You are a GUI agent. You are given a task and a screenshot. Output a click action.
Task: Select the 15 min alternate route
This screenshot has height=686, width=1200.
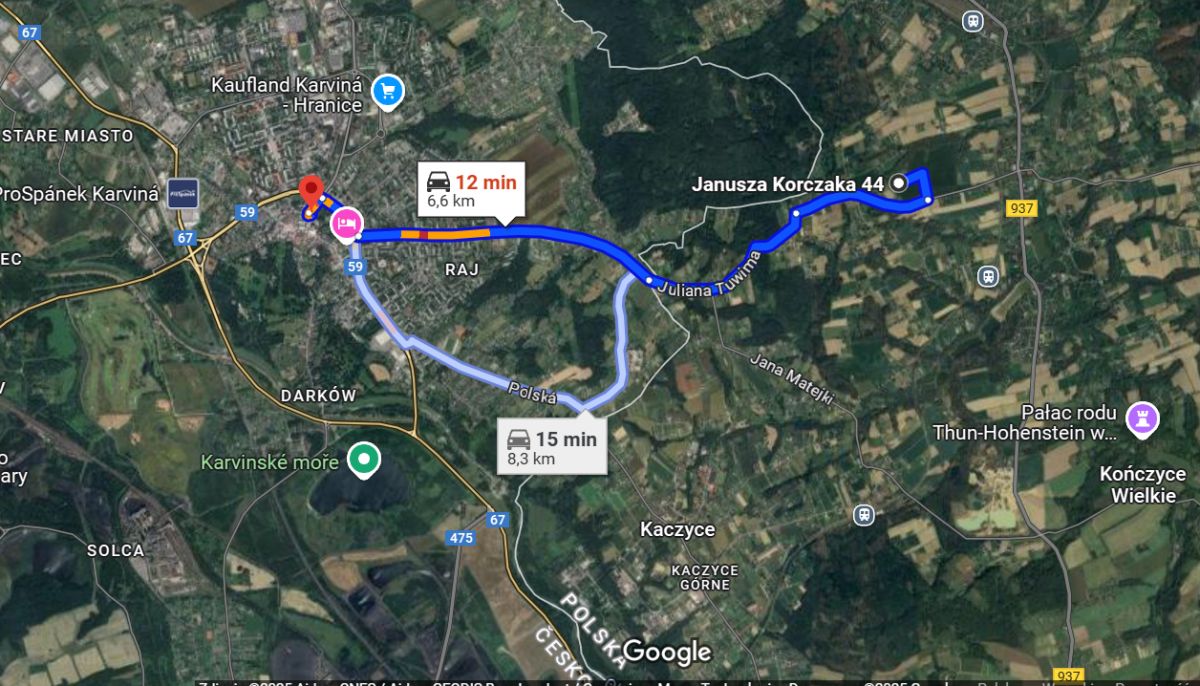tap(553, 446)
